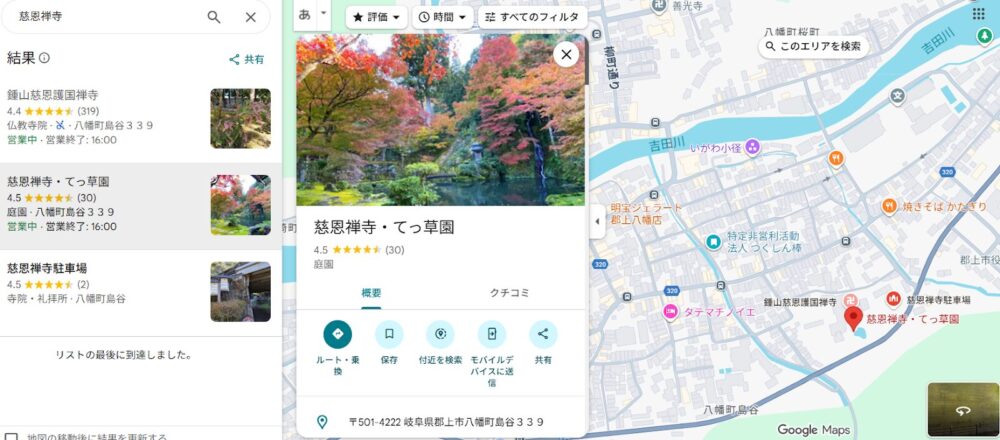Share the results list
This screenshot has height=440, width=1000.
247,59
